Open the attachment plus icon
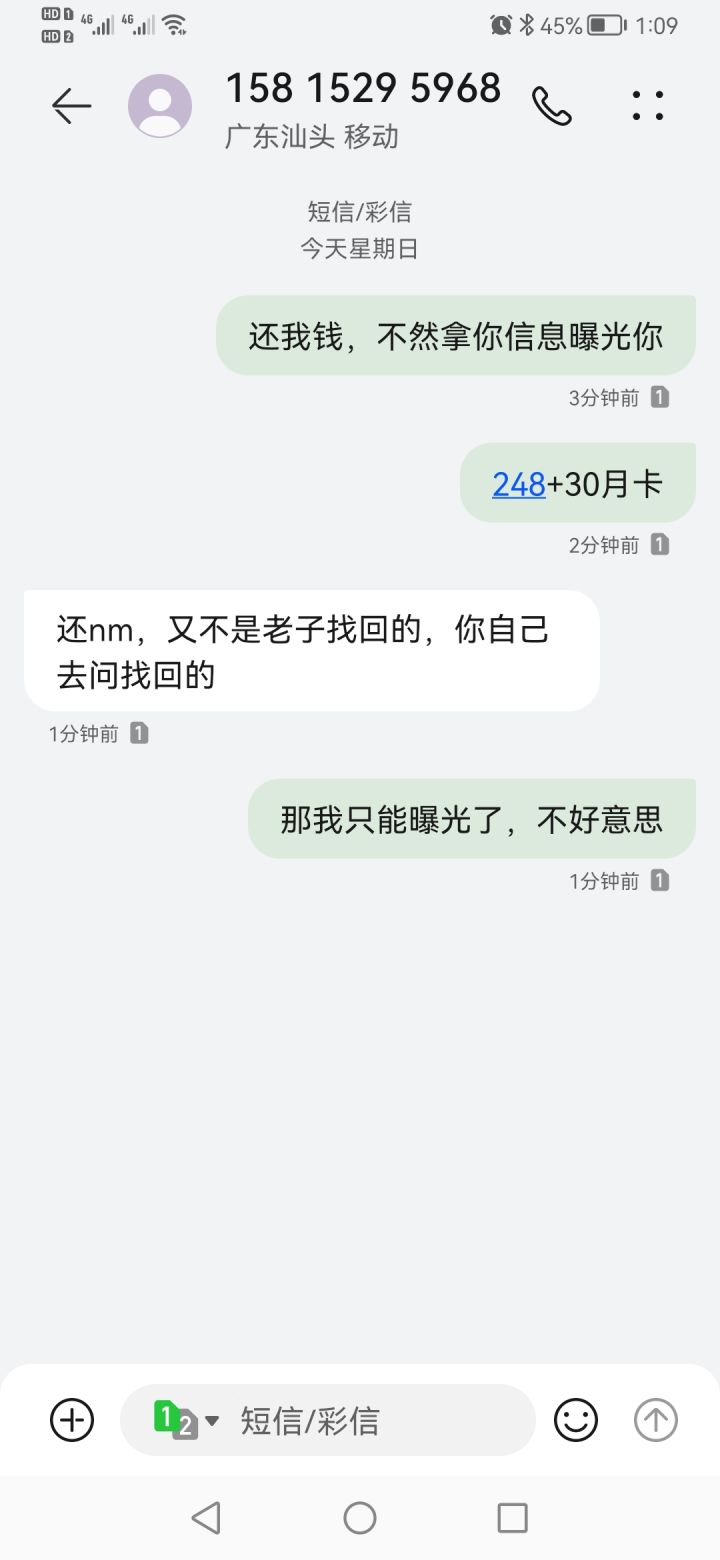The height and width of the screenshot is (1560, 720). click(70, 1419)
